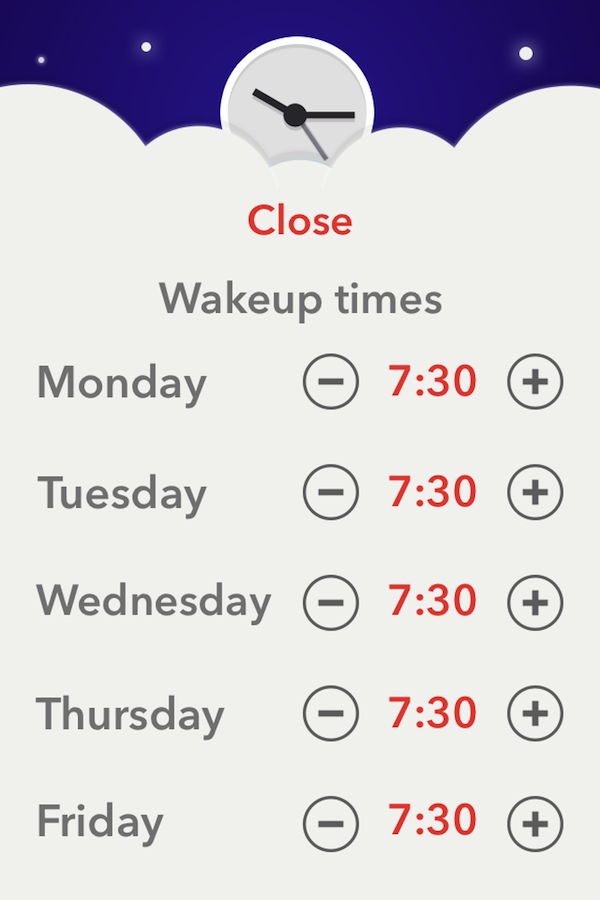
Task: Close the wakeup times panel
Action: coord(300,220)
